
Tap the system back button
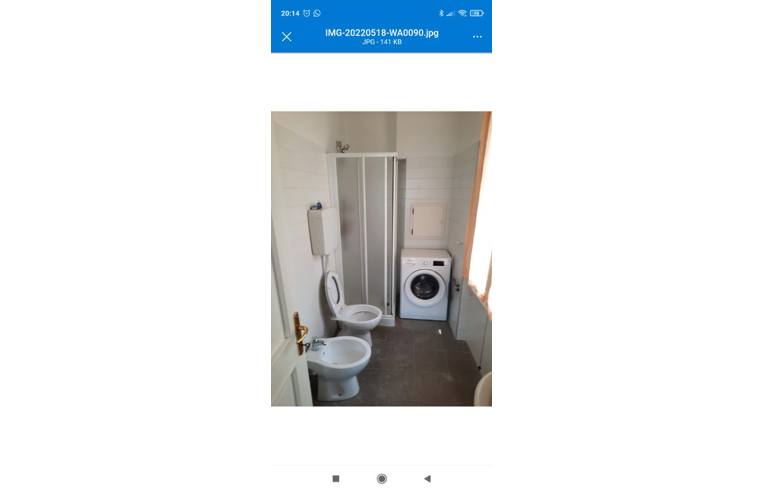tap(427, 479)
